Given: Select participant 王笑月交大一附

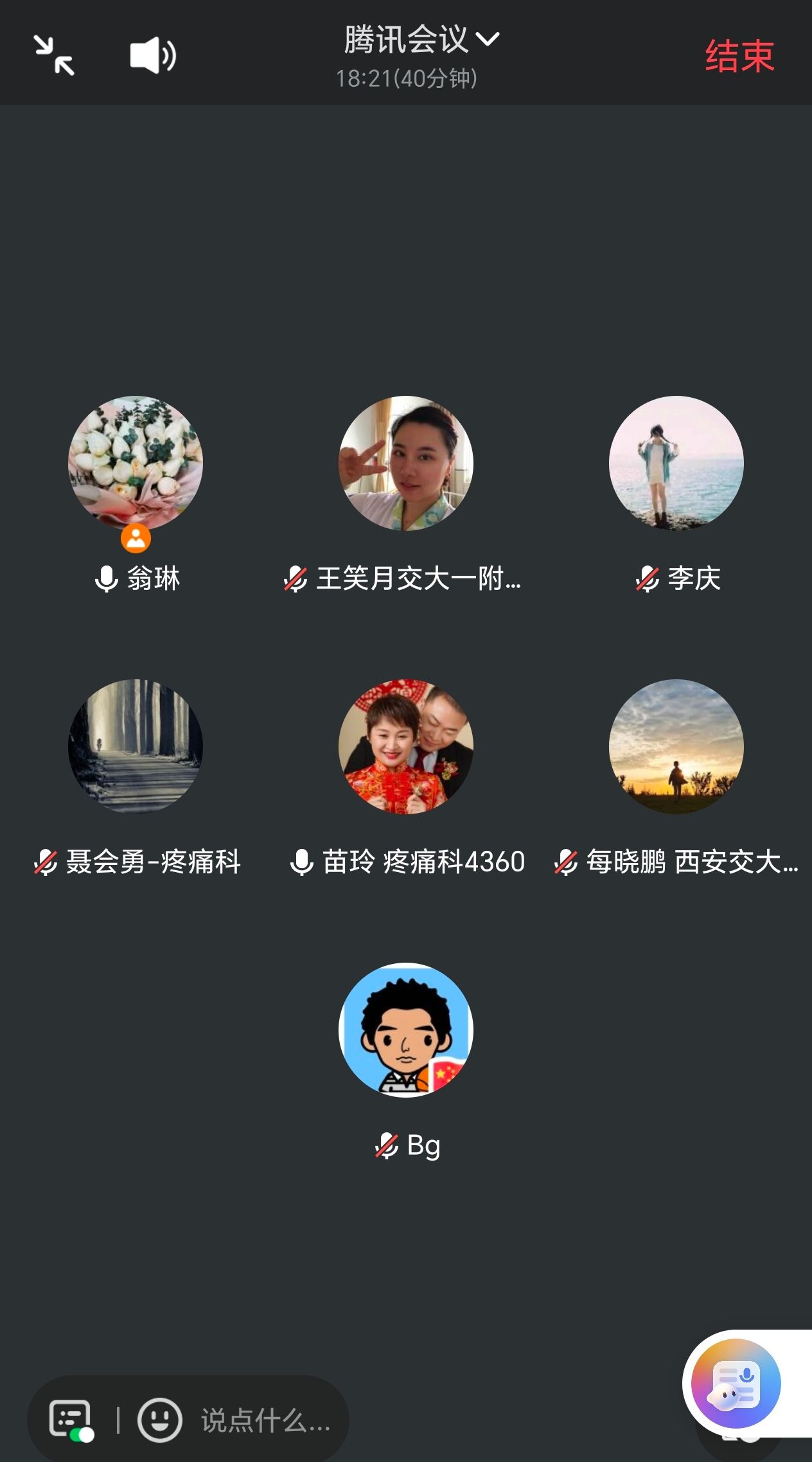Looking at the screenshot, I should pos(406,463).
